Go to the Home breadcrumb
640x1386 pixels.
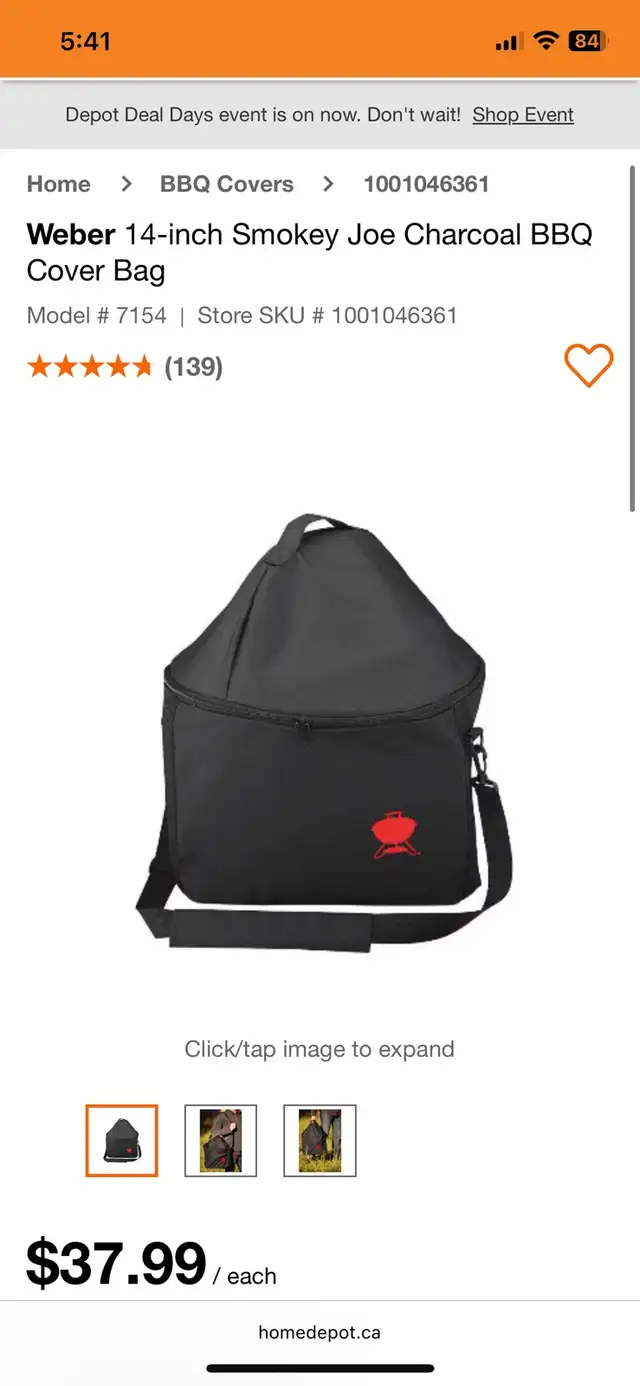click(x=58, y=184)
